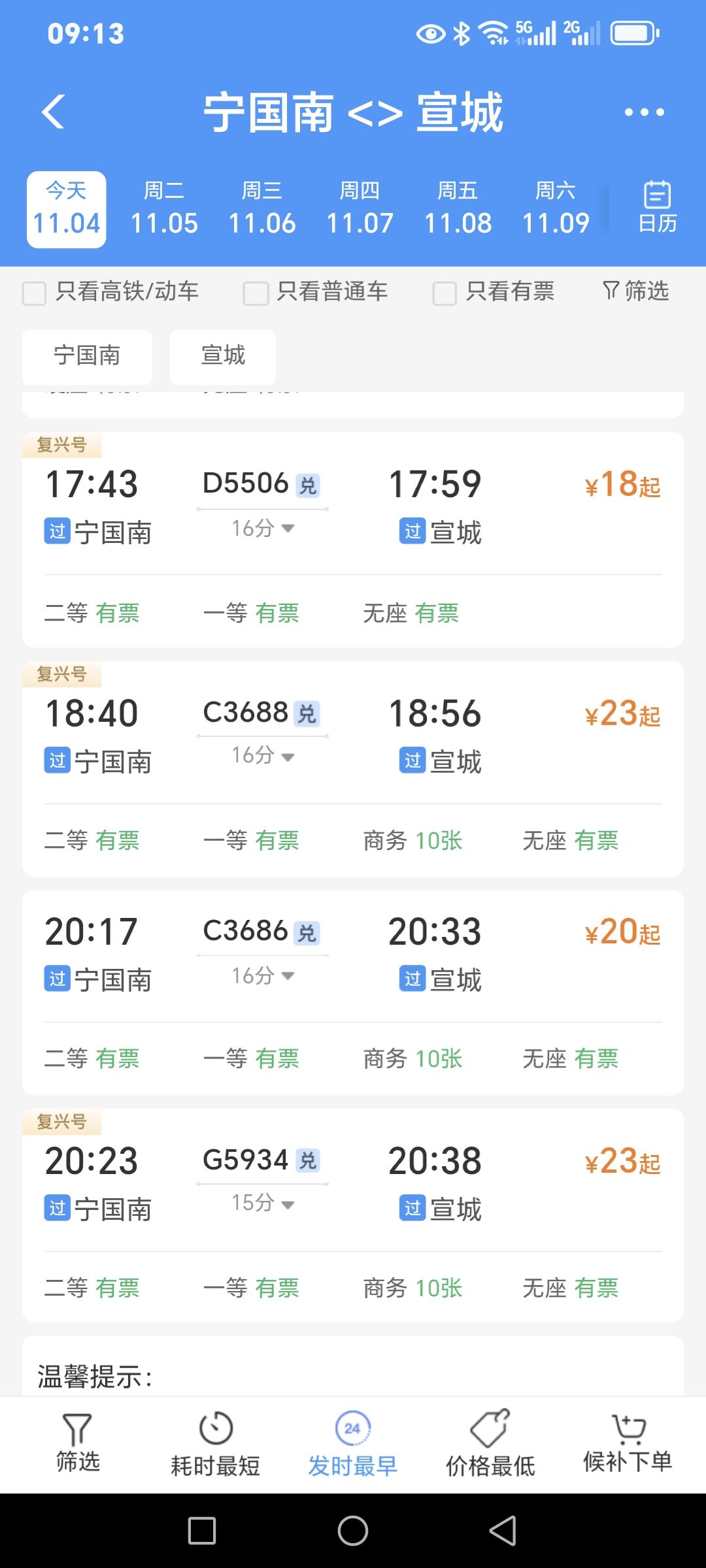This screenshot has height=1568, width=706.
Task: Expand the stops for train C3688
Action: [x=263, y=756]
